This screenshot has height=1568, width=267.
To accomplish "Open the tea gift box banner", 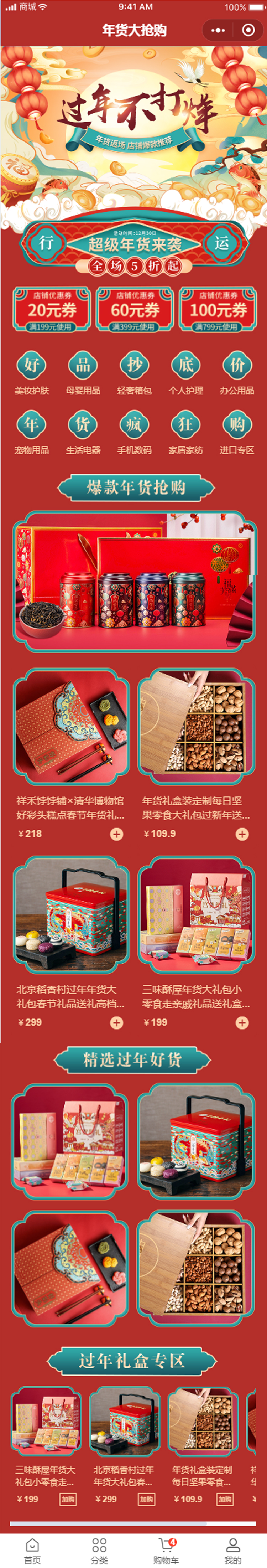I will (134, 581).
